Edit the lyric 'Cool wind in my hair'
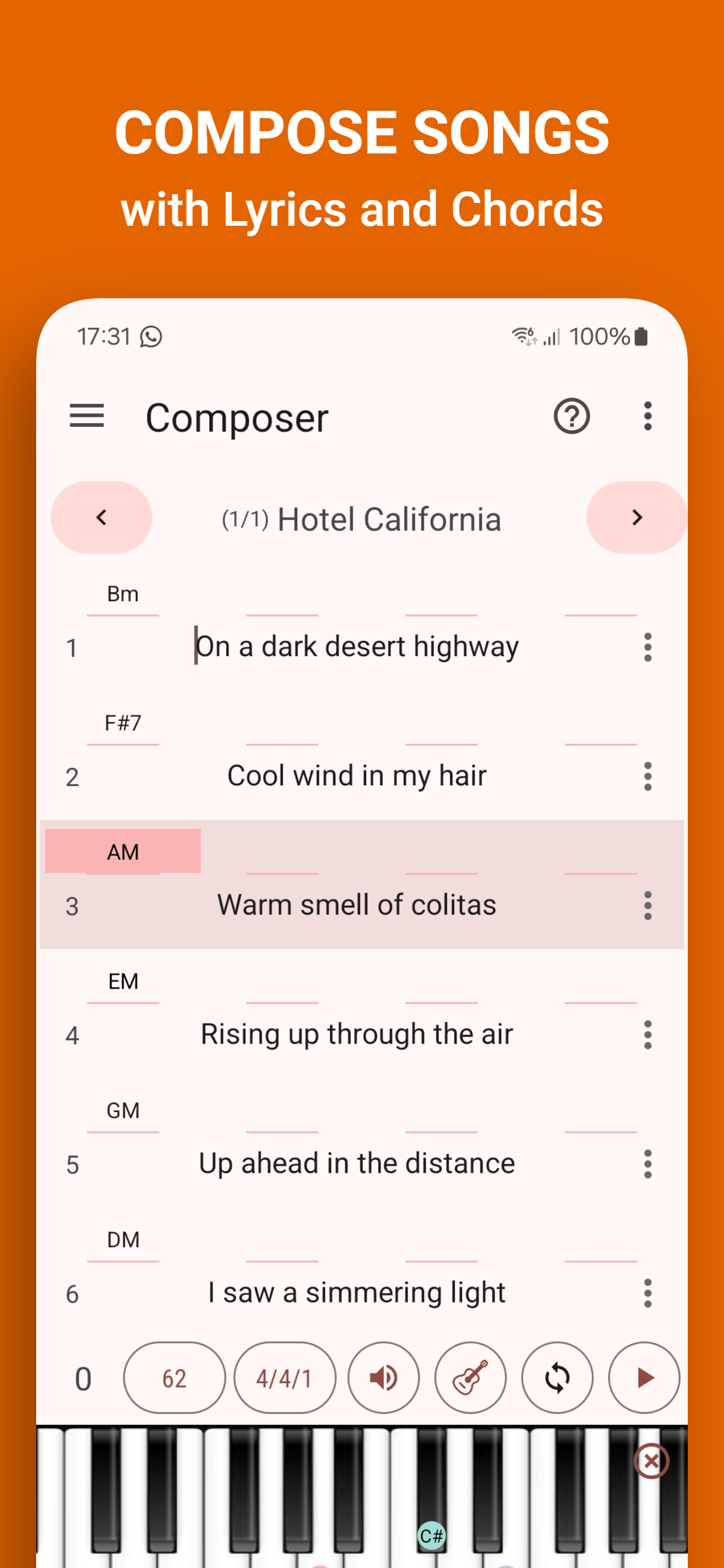 tap(357, 775)
